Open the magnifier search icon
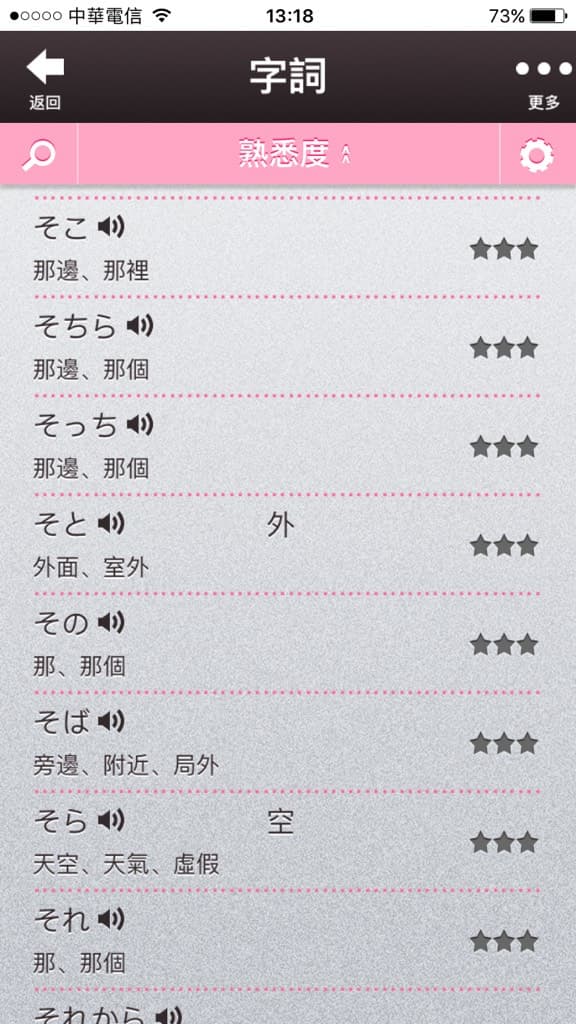 (x=39, y=154)
